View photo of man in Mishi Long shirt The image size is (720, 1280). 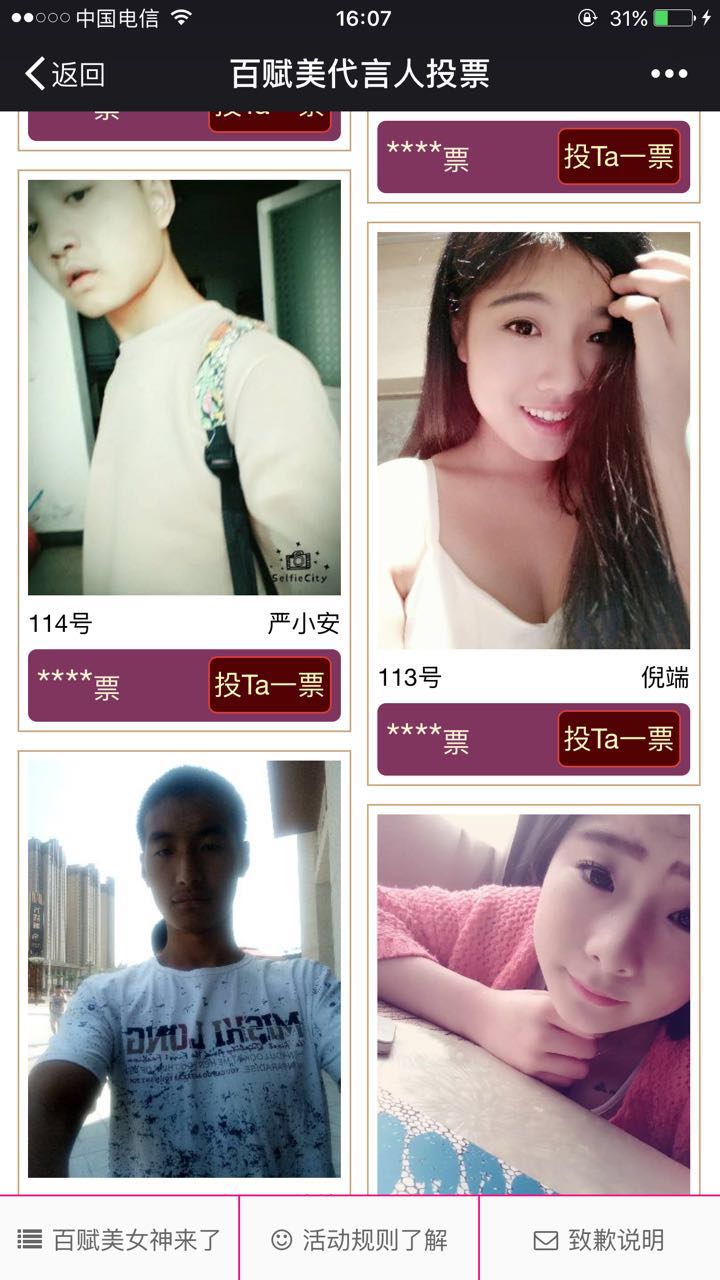click(x=184, y=968)
